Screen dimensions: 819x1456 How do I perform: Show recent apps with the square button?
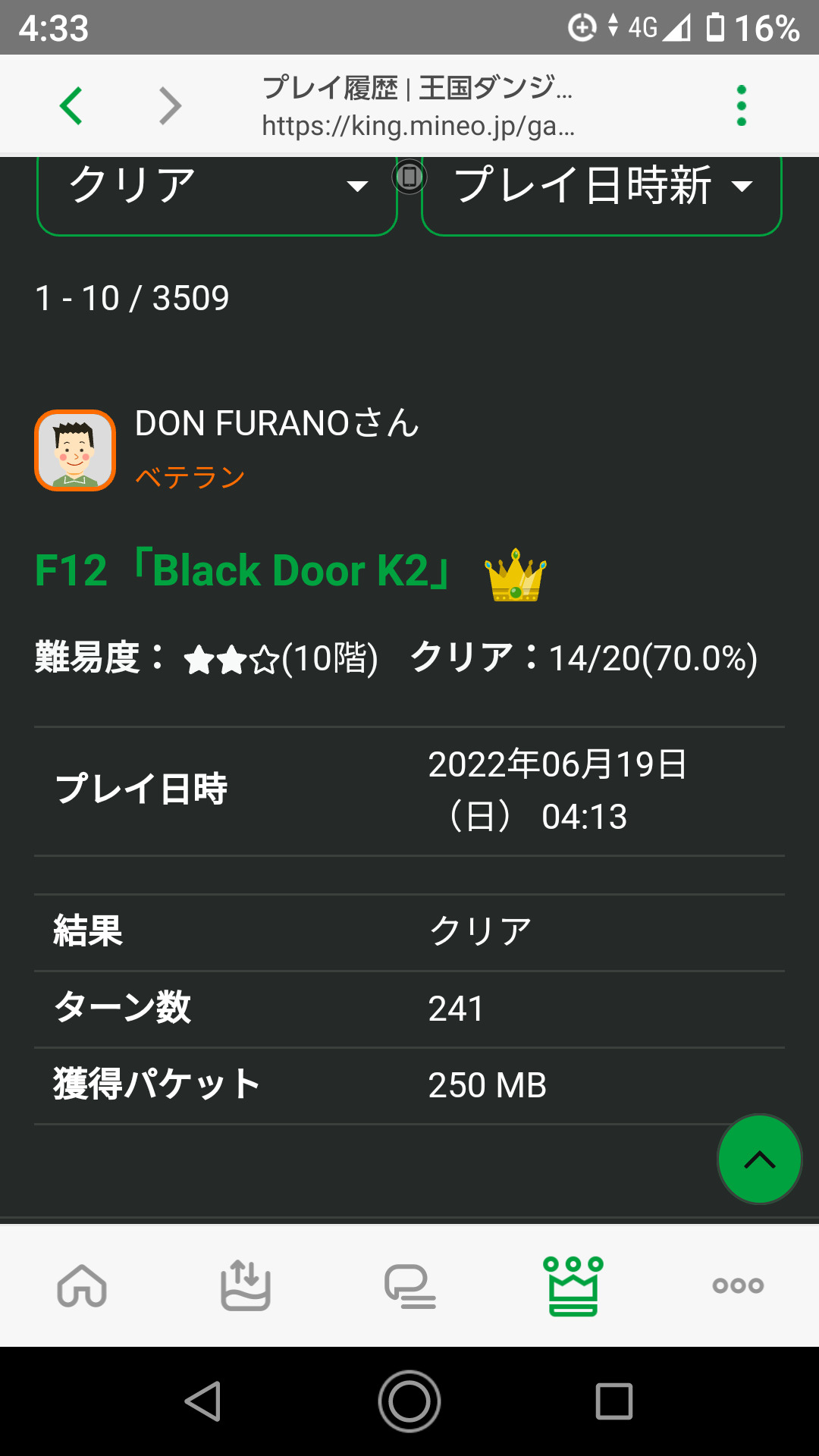point(613,1401)
